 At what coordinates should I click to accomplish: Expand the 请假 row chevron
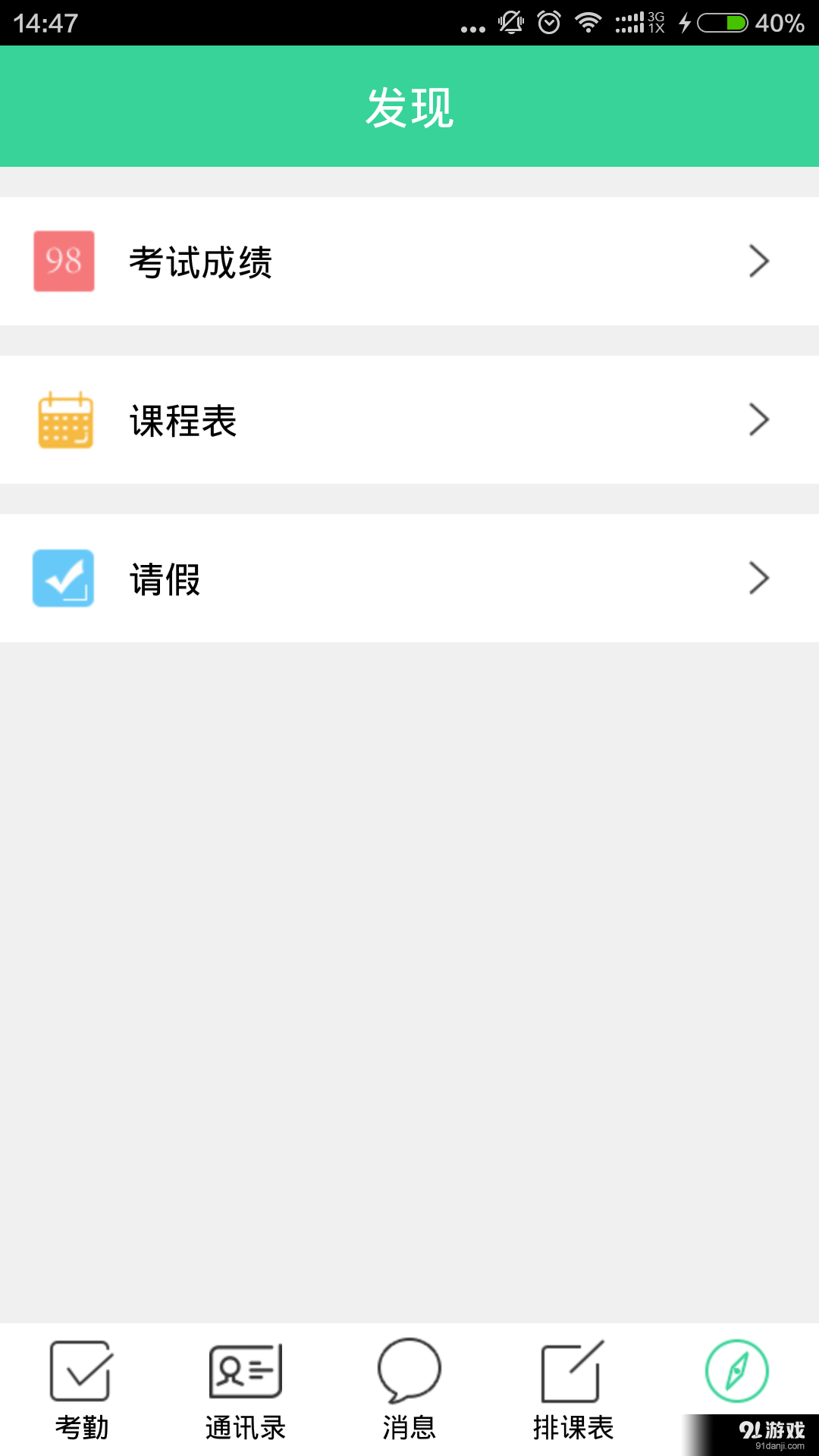pos(759,578)
